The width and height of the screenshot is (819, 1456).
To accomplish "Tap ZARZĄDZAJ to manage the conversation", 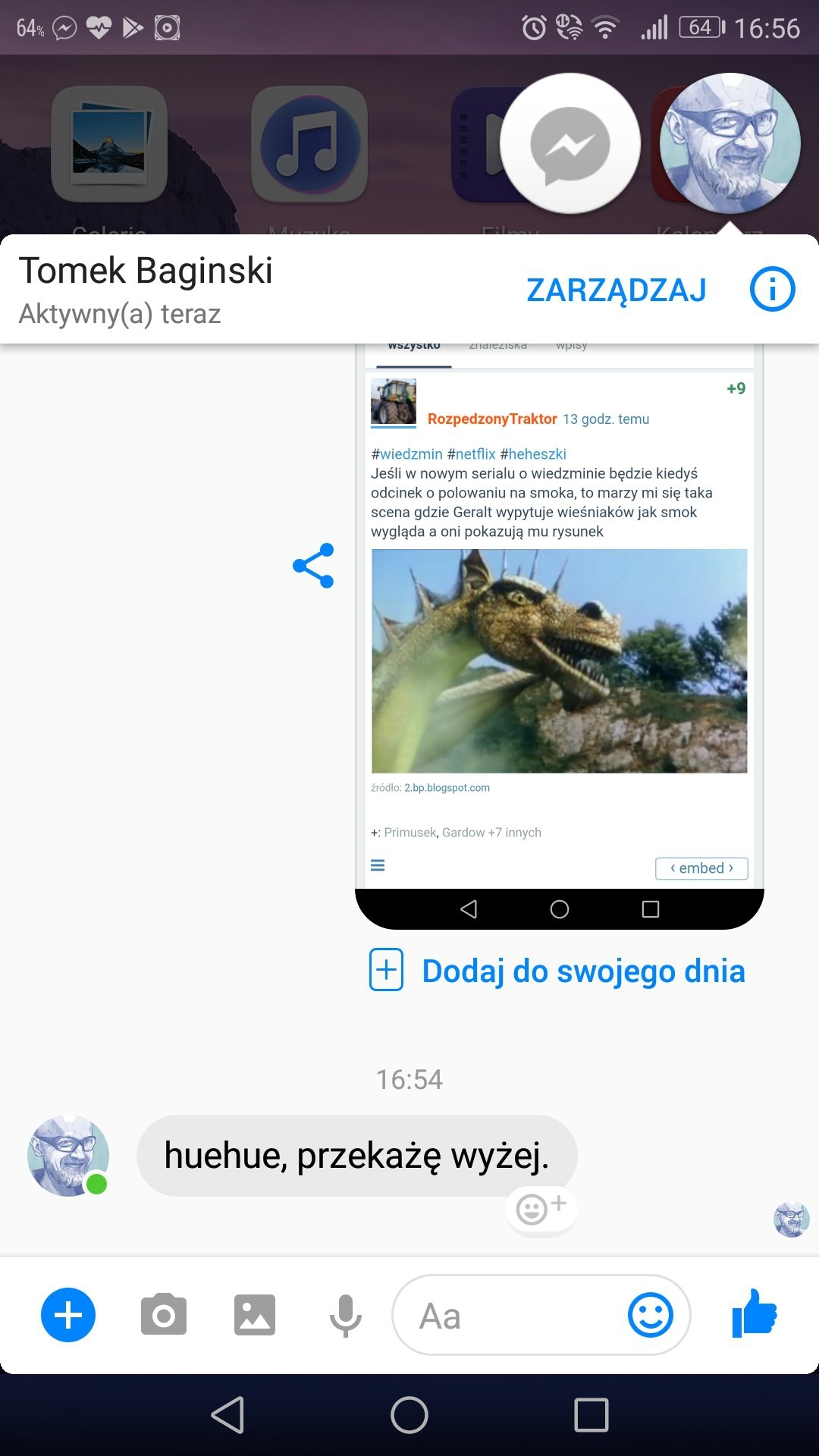I will (616, 290).
